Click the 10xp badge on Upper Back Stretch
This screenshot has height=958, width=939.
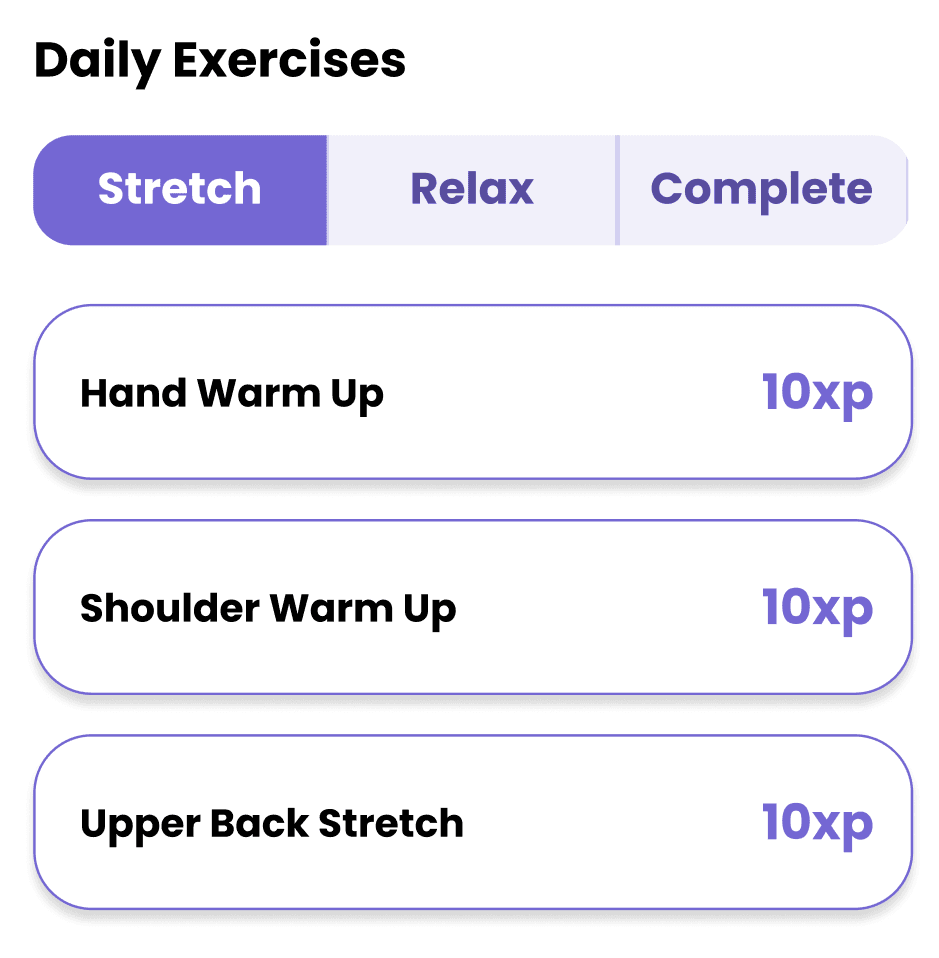pyautogui.click(x=817, y=822)
